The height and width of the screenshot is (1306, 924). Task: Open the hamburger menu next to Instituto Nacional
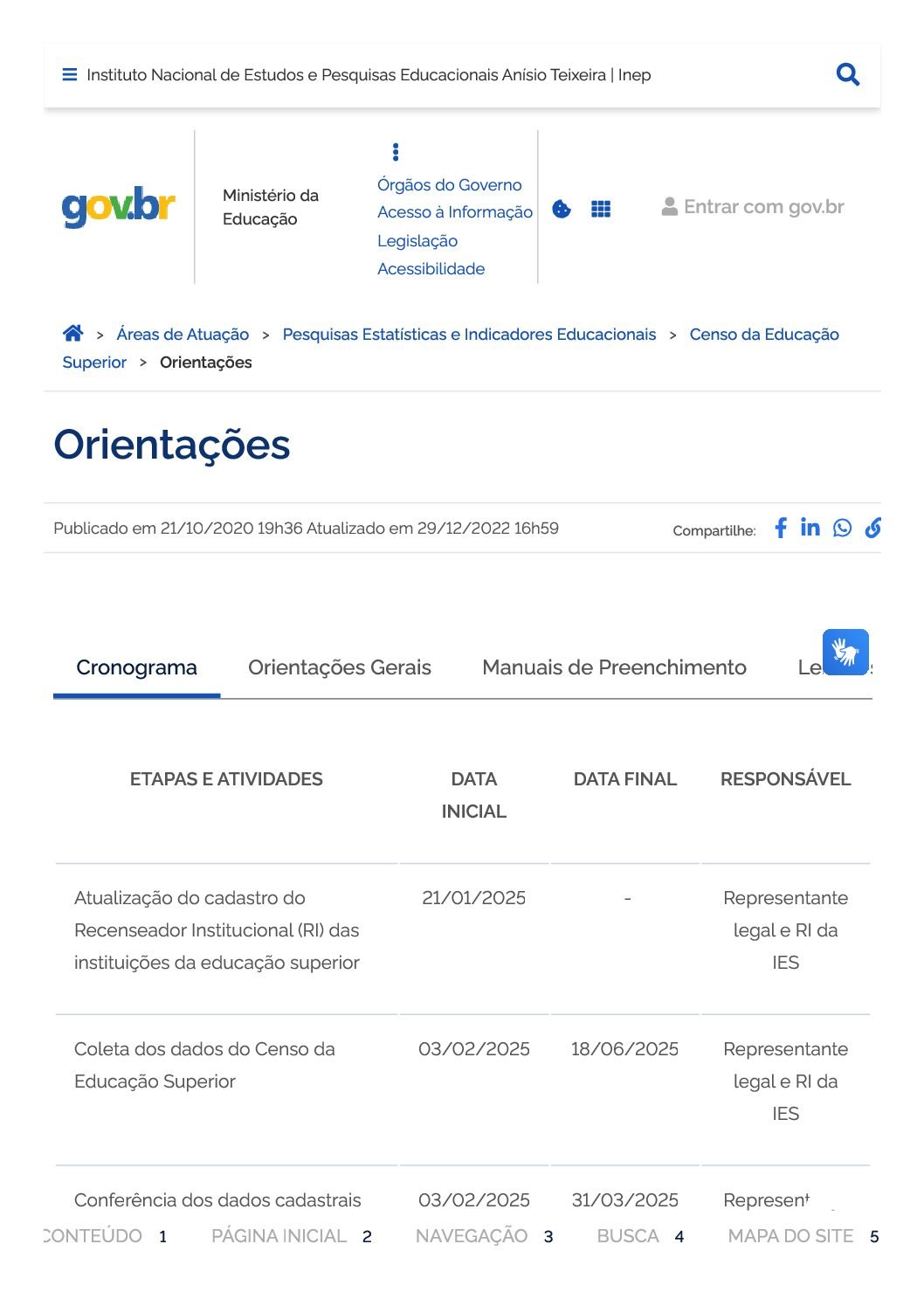[x=70, y=75]
